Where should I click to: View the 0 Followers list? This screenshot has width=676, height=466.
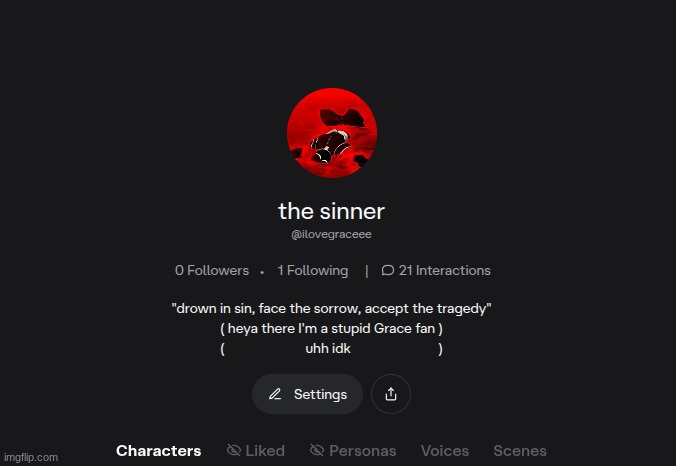tap(212, 270)
